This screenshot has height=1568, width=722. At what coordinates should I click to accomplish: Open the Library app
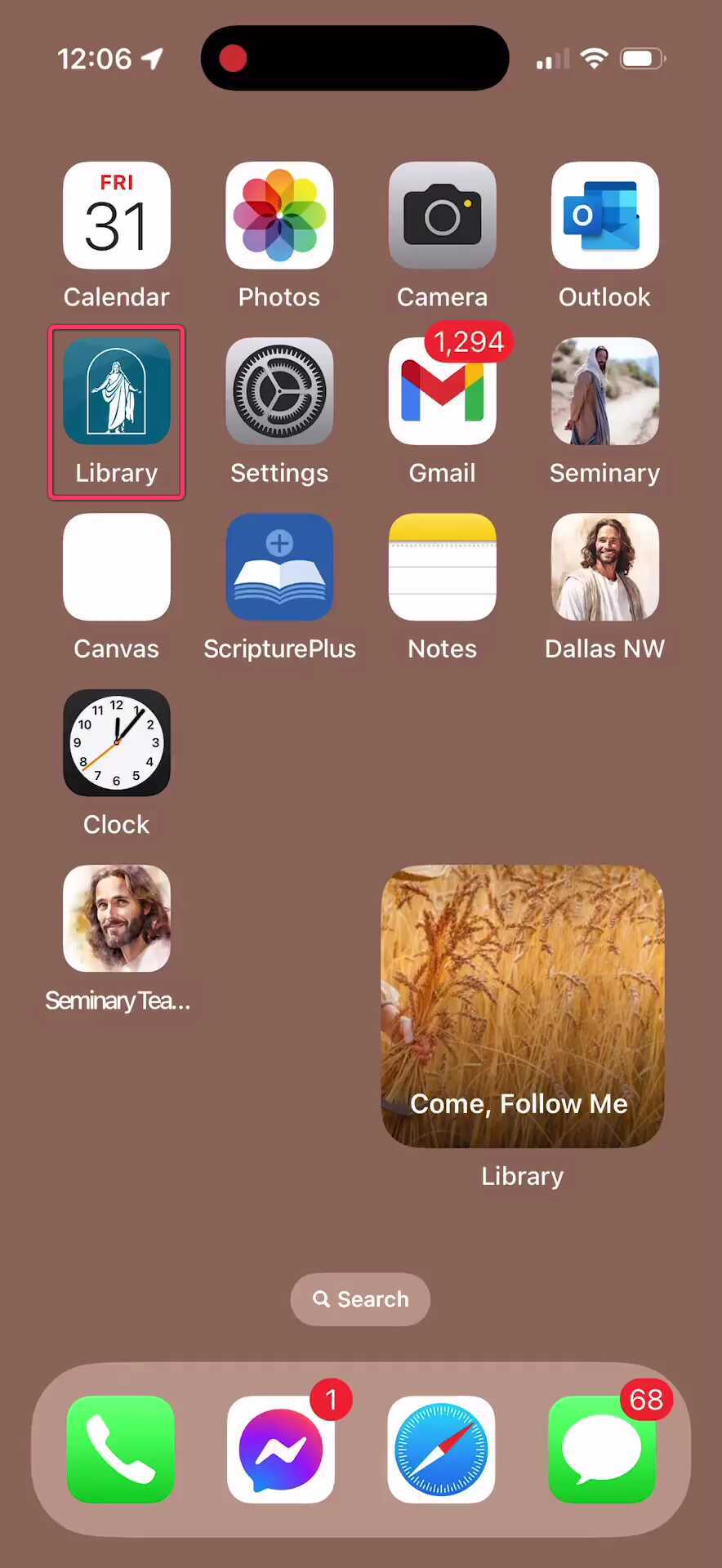(116, 390)
